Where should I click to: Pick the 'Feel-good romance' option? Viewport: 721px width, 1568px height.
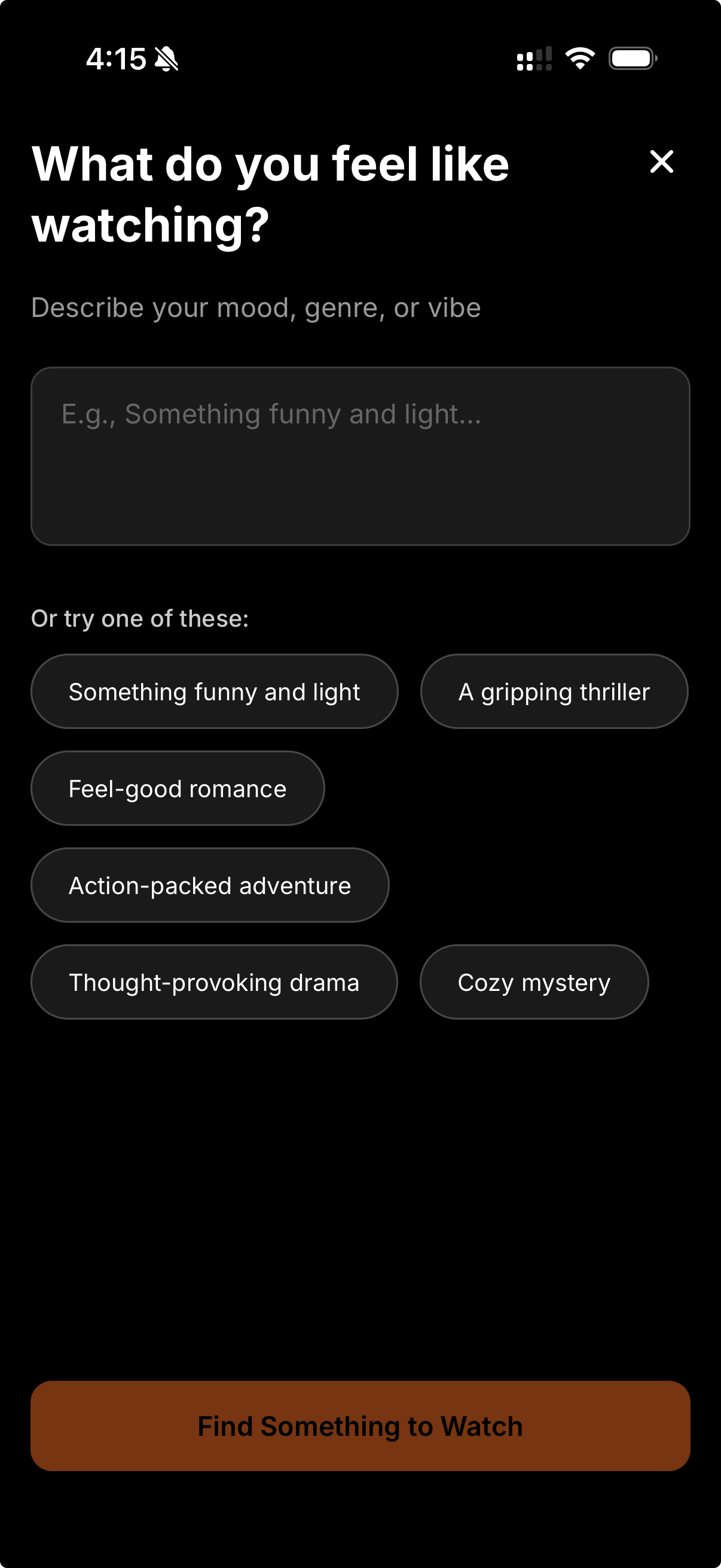click(176, 788)
